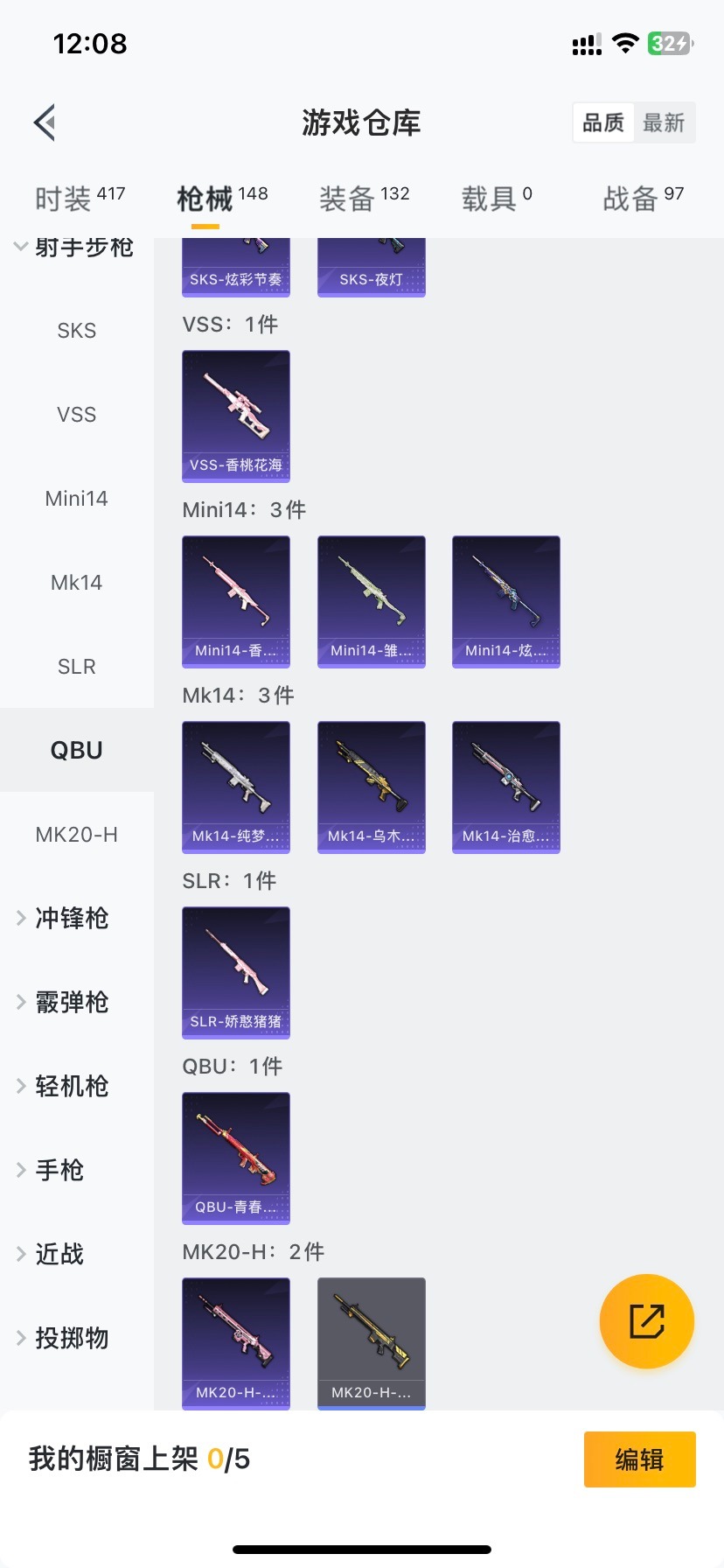The image size is (724, 1568).
Task: Select SKS in the side list
Action: [77, 331]
